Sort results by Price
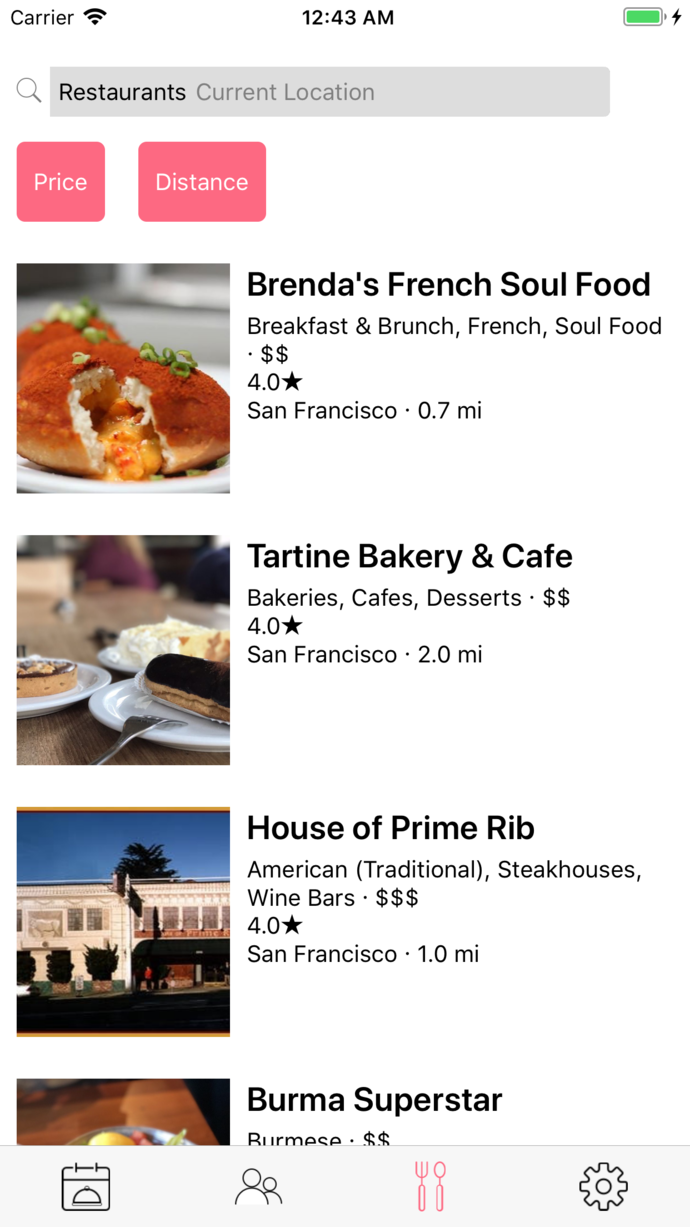 click(x=61, y=182)
